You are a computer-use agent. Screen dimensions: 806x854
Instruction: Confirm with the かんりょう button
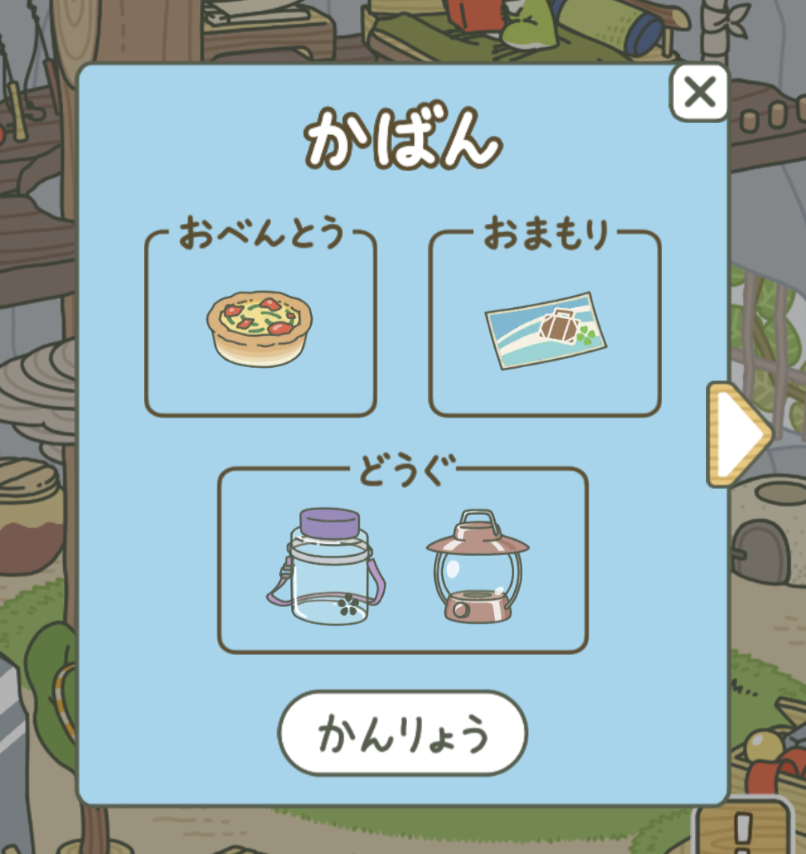(402, 733)
